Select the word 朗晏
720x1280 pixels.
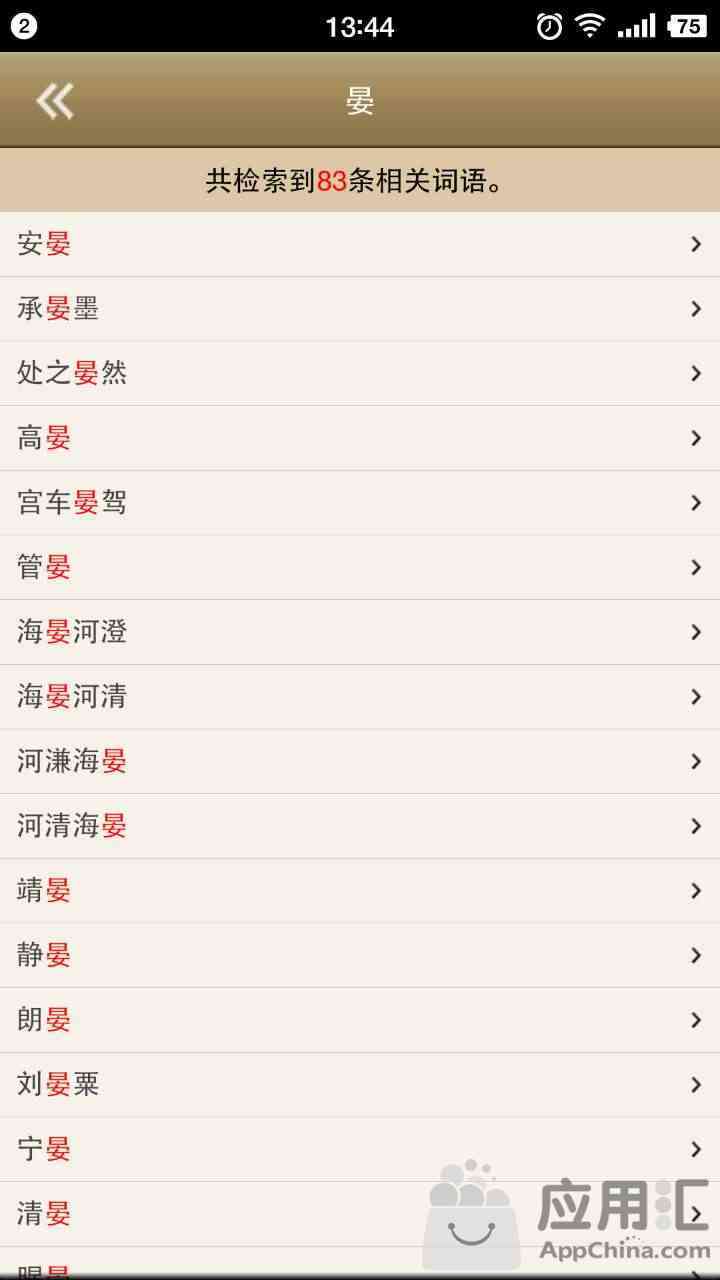coord(360,1020)
